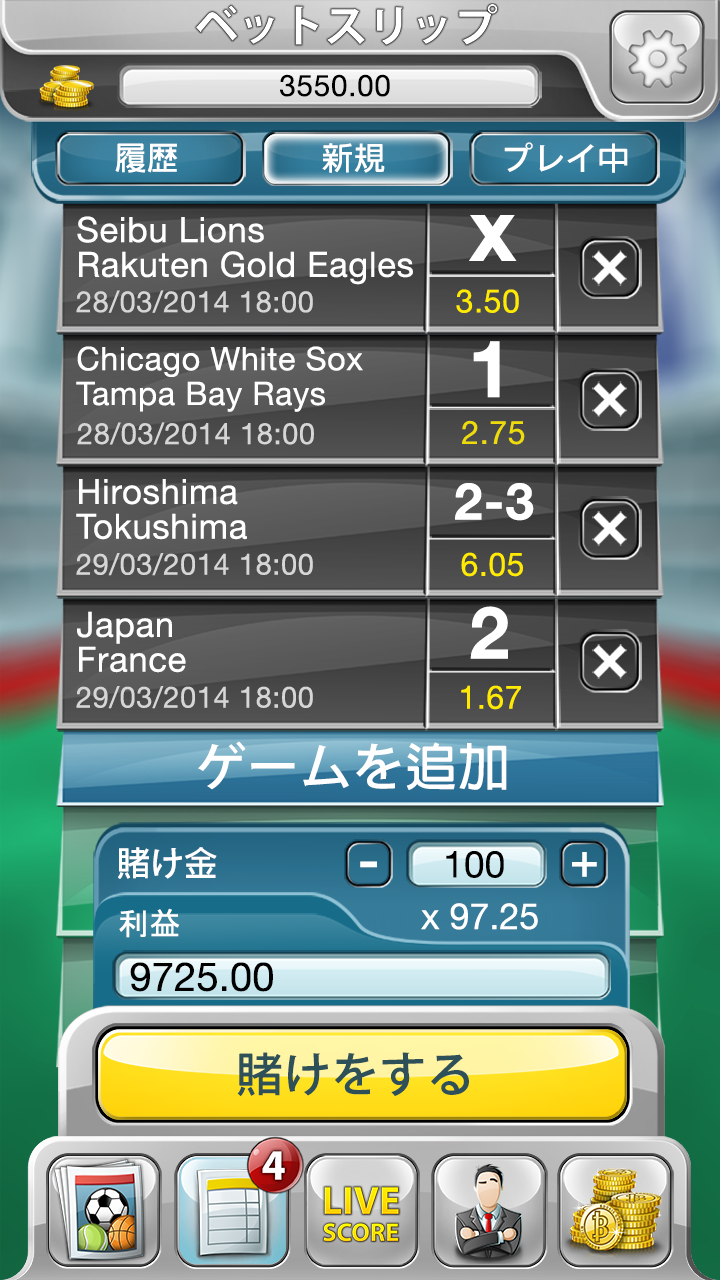Image resolution: width=720 pixels, height=1280 pixels.
Task: Increase the stake with the plus button
Action: pos(584,864)
